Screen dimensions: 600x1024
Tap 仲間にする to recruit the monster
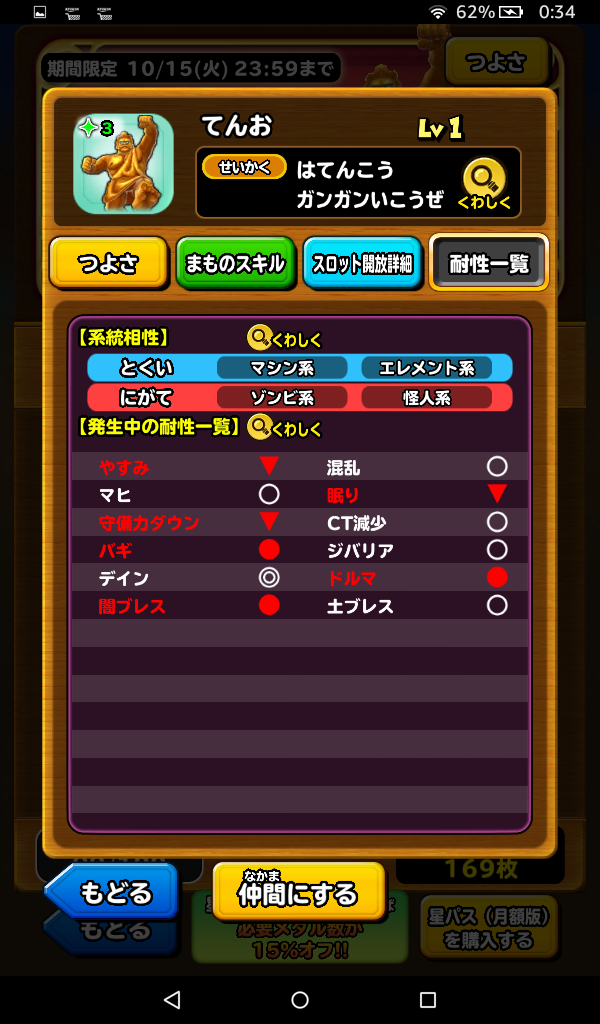point(298,891)
